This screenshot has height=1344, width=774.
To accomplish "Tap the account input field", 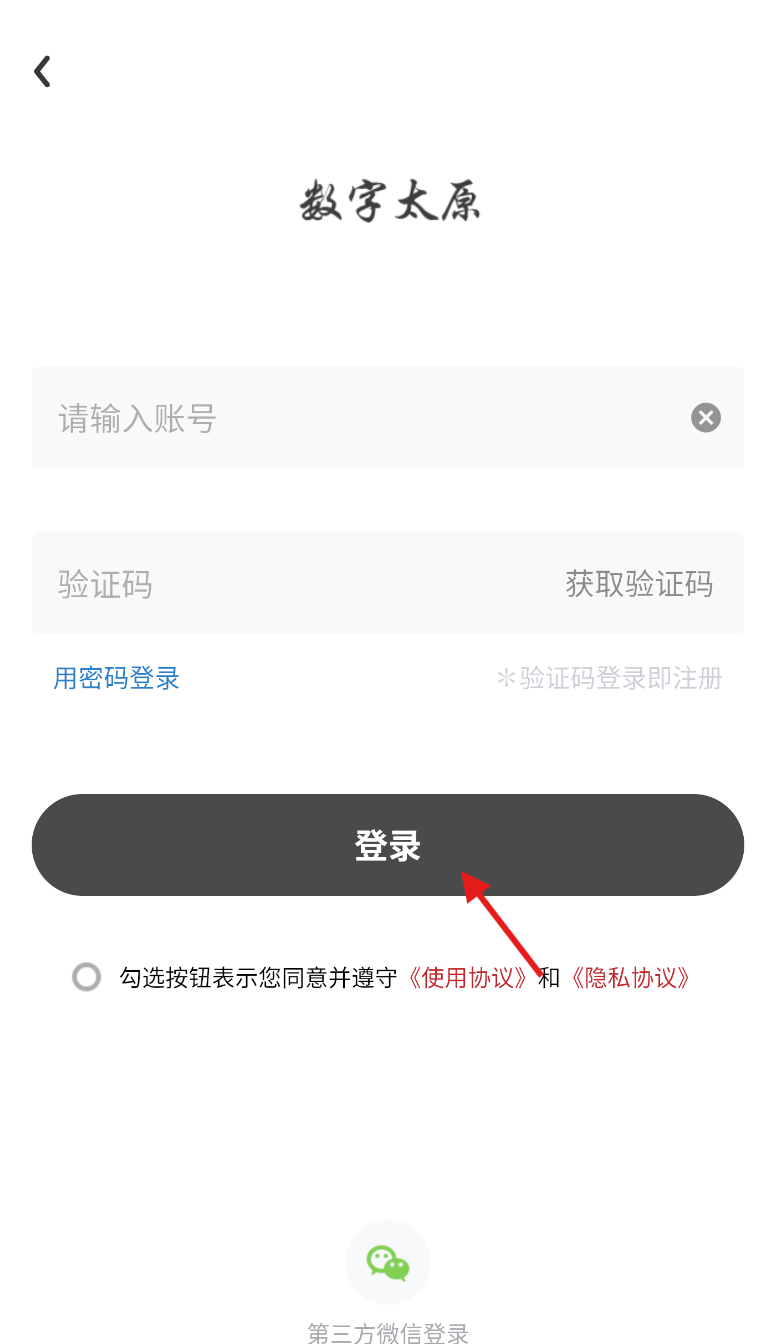I will coord(350,418).
